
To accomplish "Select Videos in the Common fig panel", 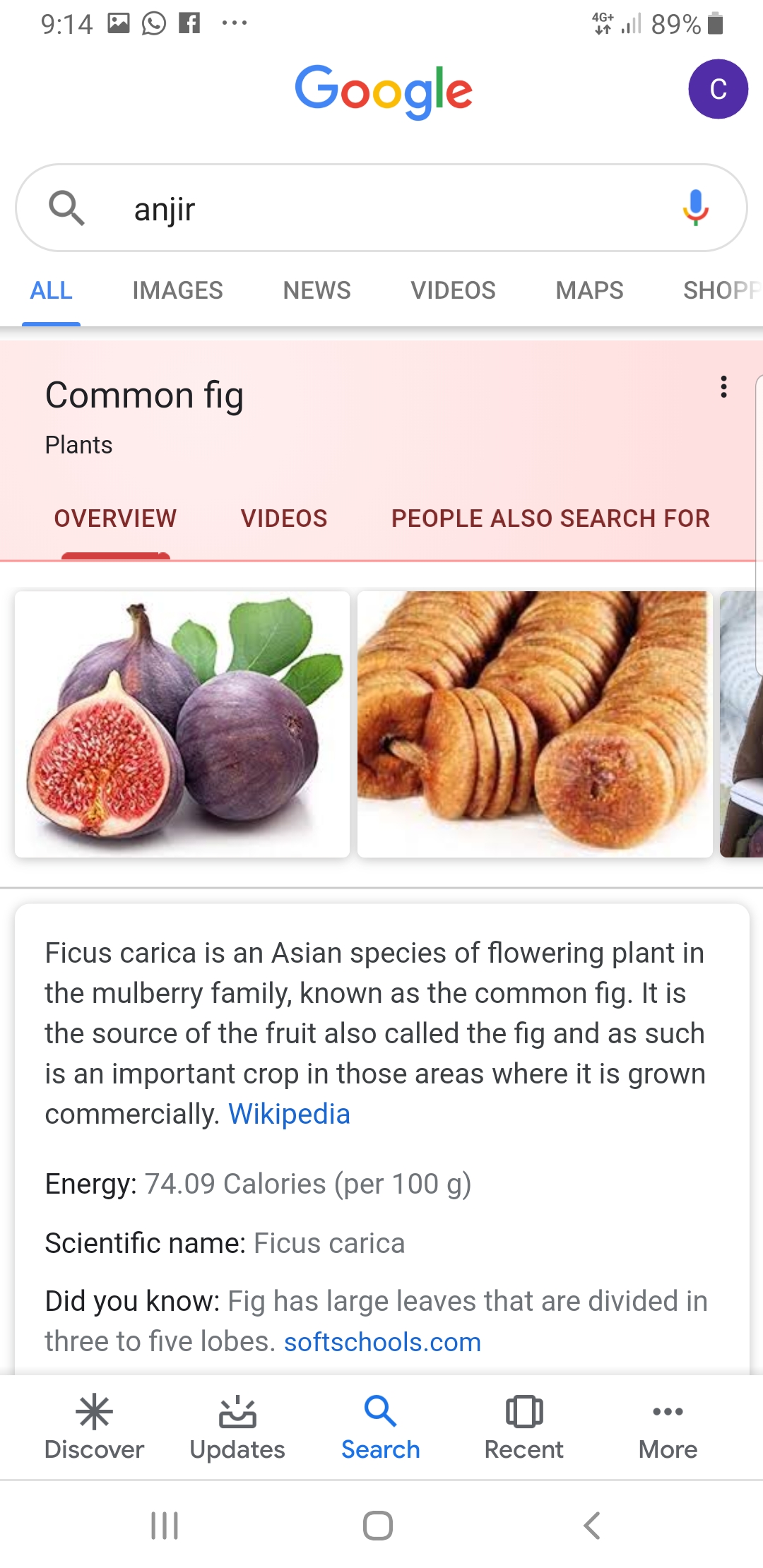I will [283, 518].
